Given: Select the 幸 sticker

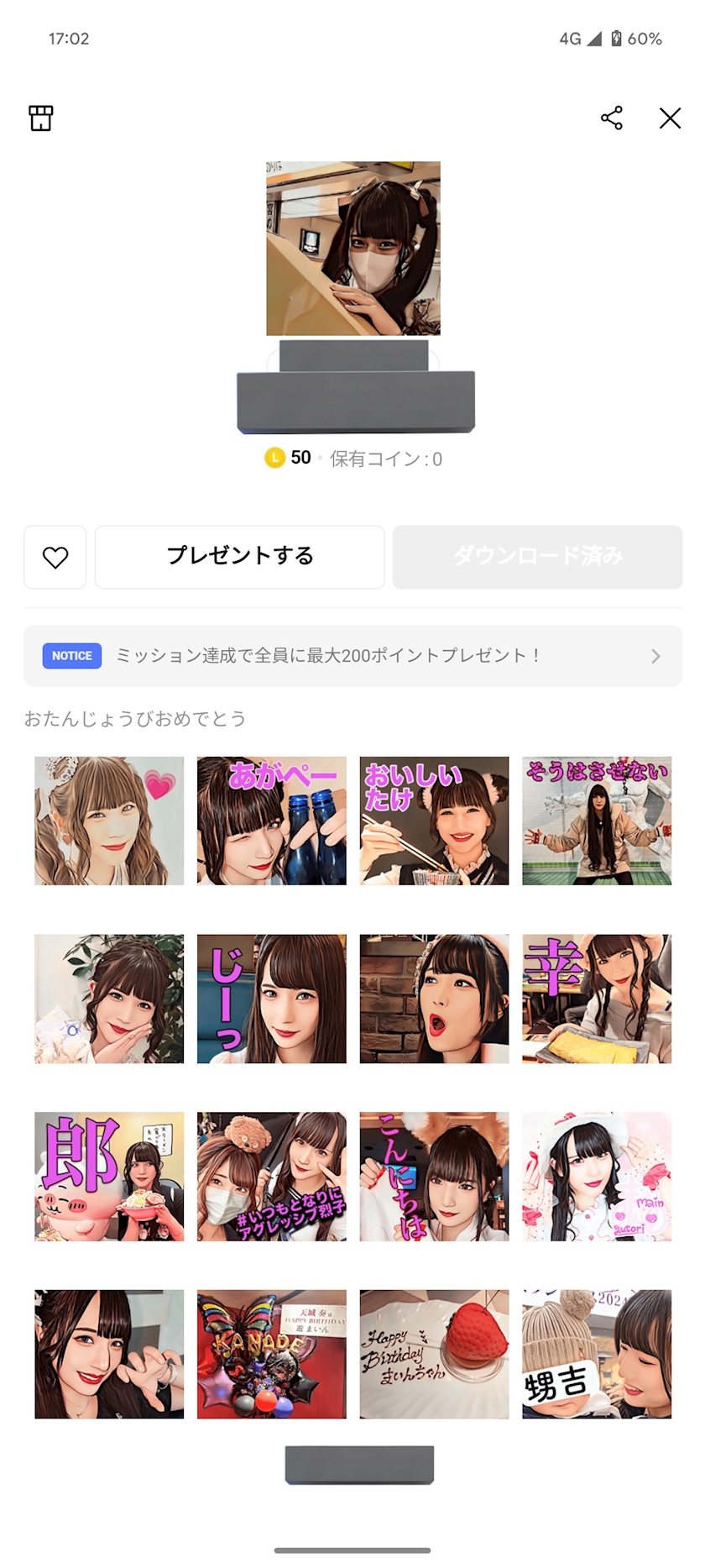Looking at the screenshot, I should click(597, 999).
